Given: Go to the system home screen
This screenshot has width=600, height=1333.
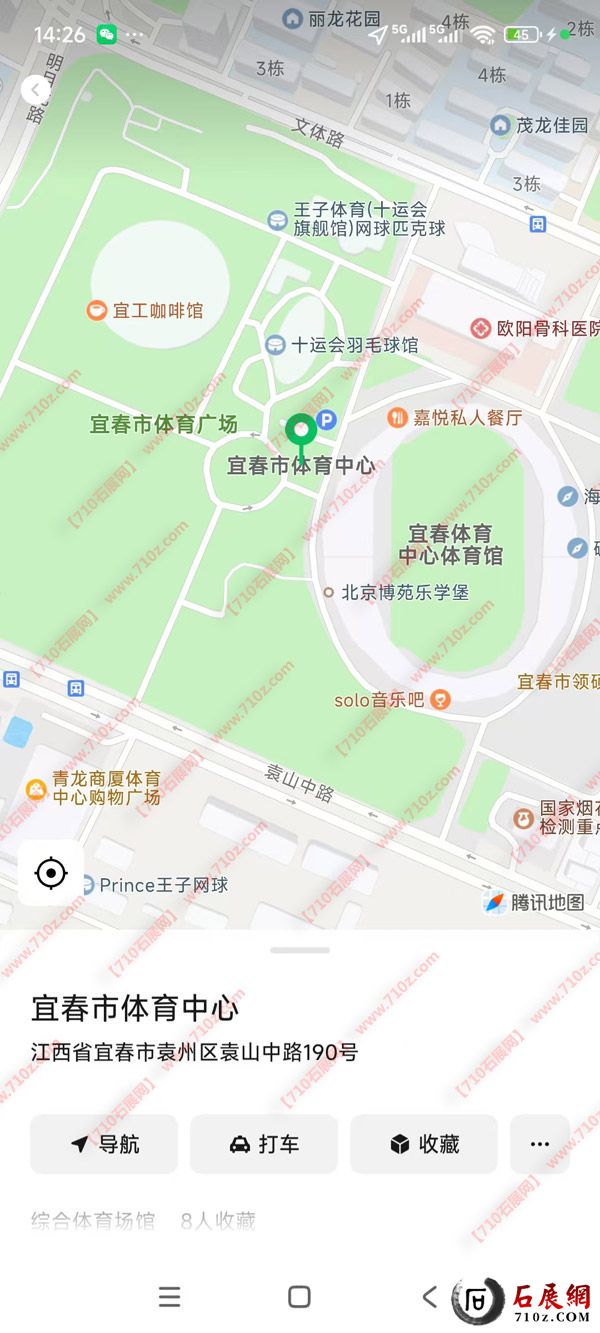Looking at the screenshot, I should pos(299,1297).
